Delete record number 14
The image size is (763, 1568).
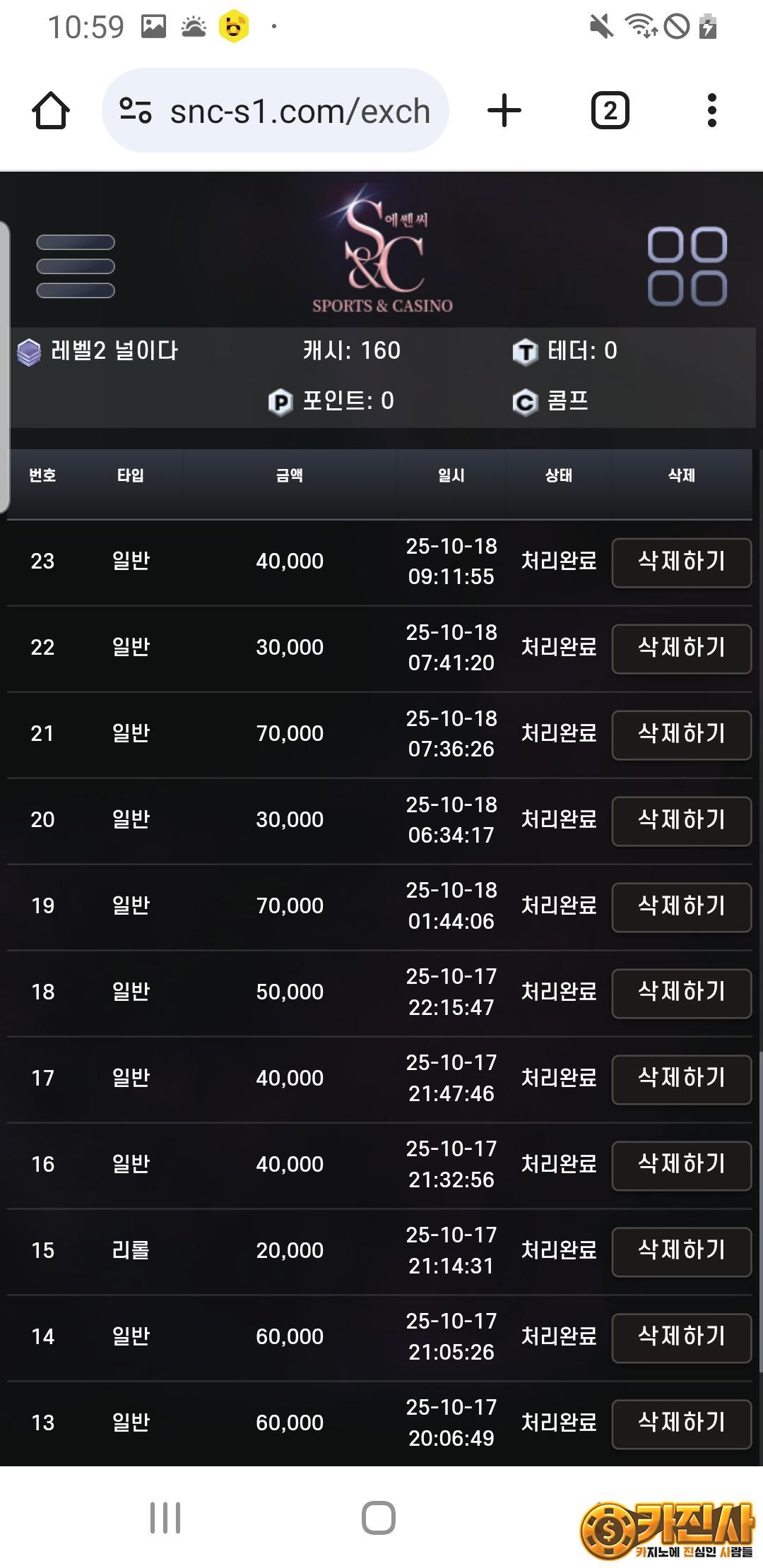pyautogui.click(x=681, y=1338)
